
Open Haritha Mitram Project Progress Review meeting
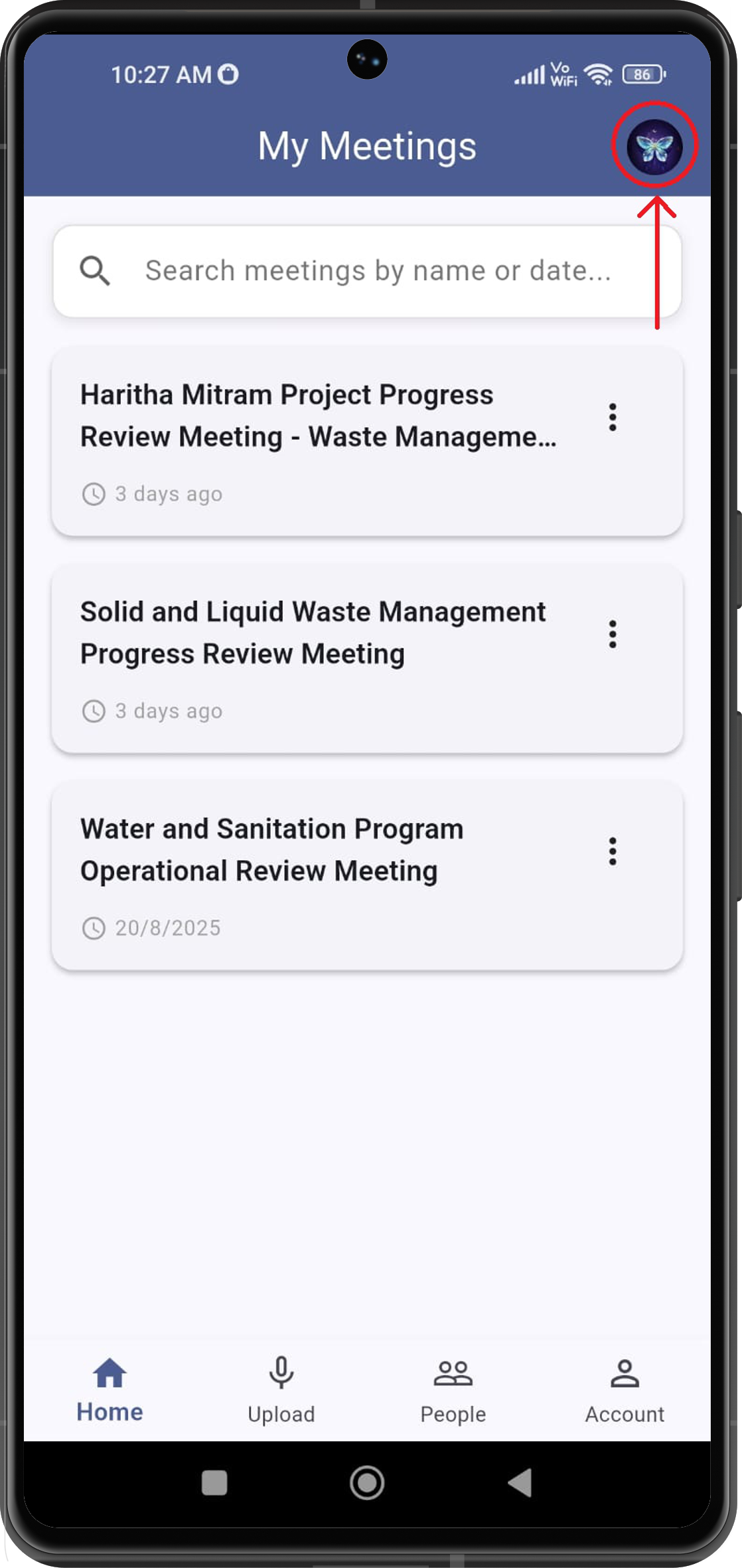[319, 416]
